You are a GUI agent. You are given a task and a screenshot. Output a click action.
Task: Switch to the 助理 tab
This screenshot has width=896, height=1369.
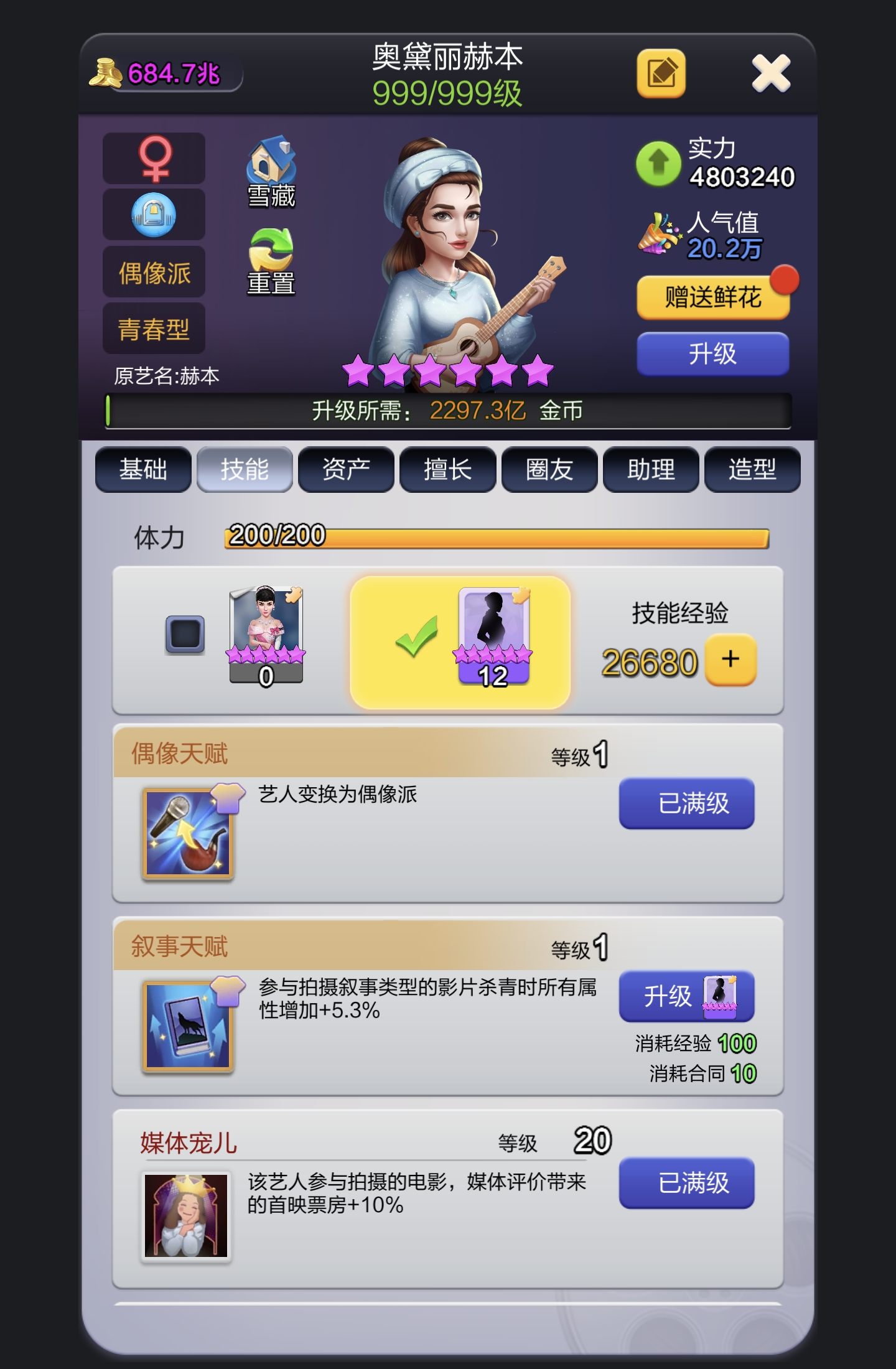[651, 469]
